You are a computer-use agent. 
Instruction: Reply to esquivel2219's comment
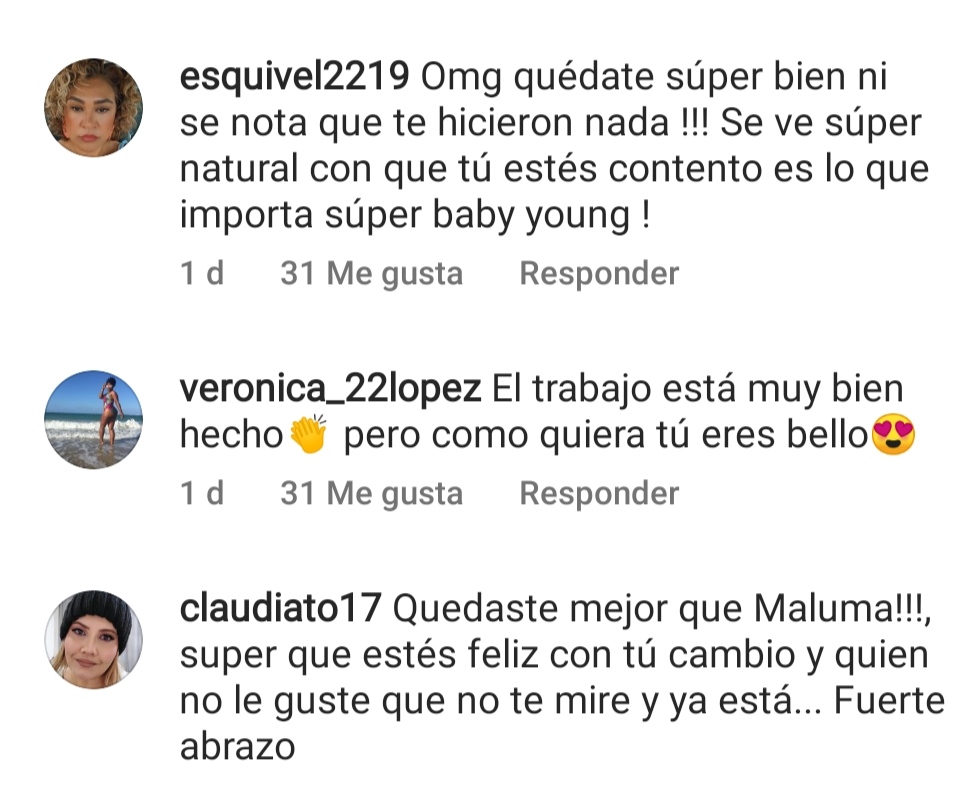pos(598,273)
